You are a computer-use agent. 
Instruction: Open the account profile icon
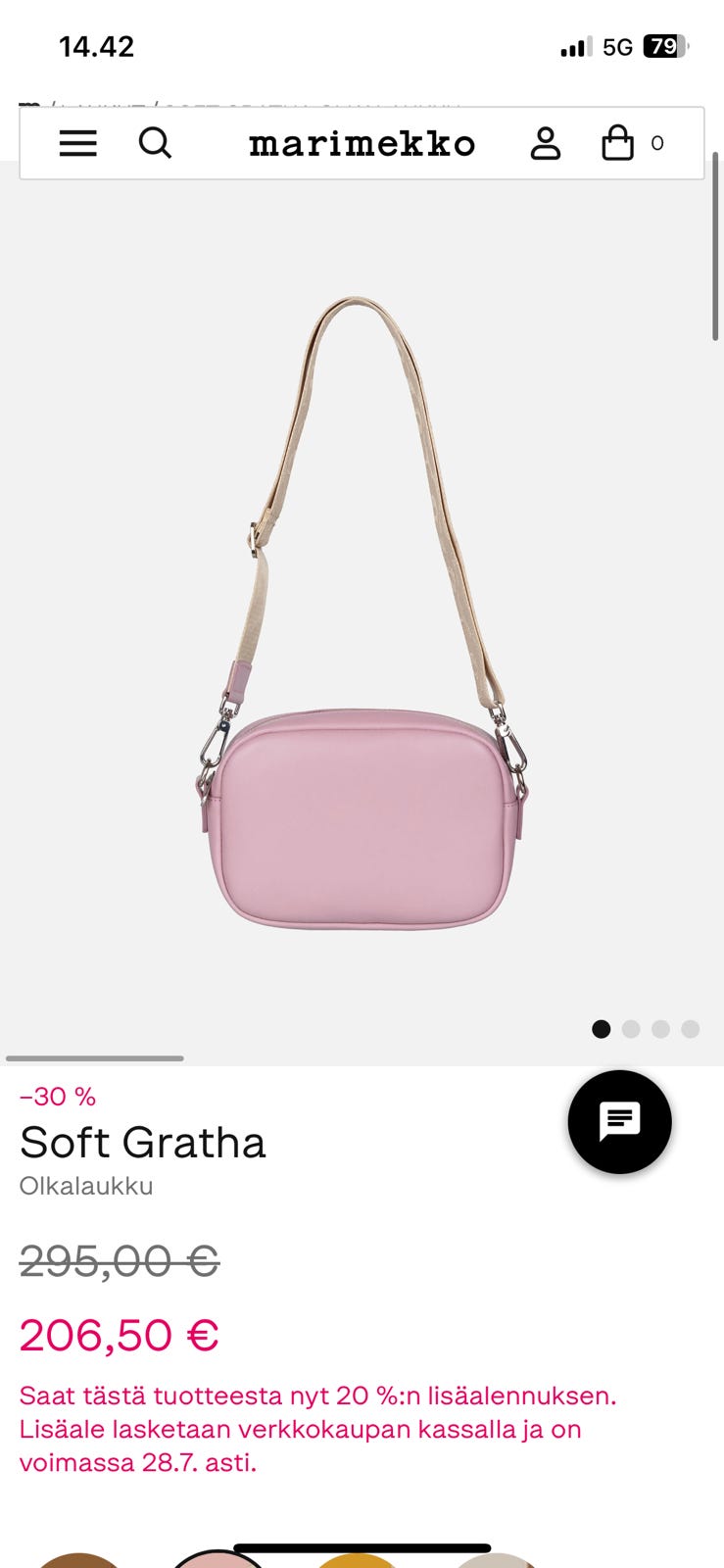[545, 144]
